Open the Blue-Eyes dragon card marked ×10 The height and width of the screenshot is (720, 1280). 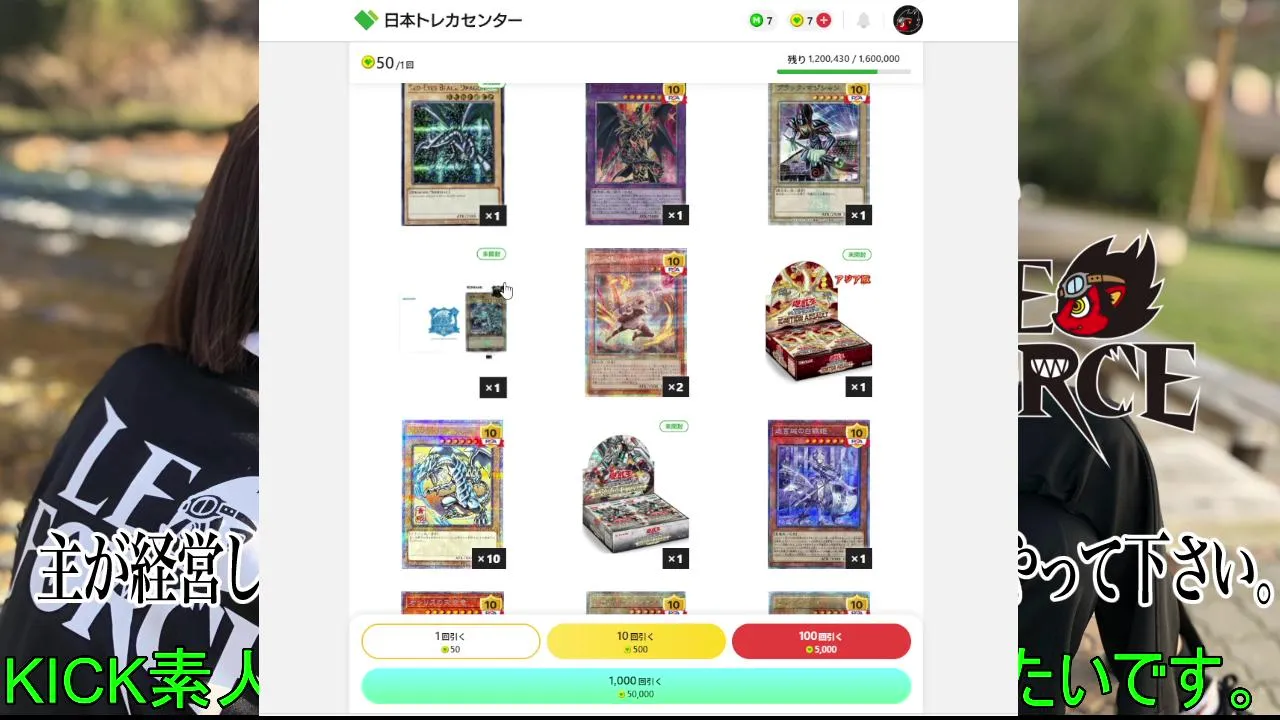(x=452, y=493)
